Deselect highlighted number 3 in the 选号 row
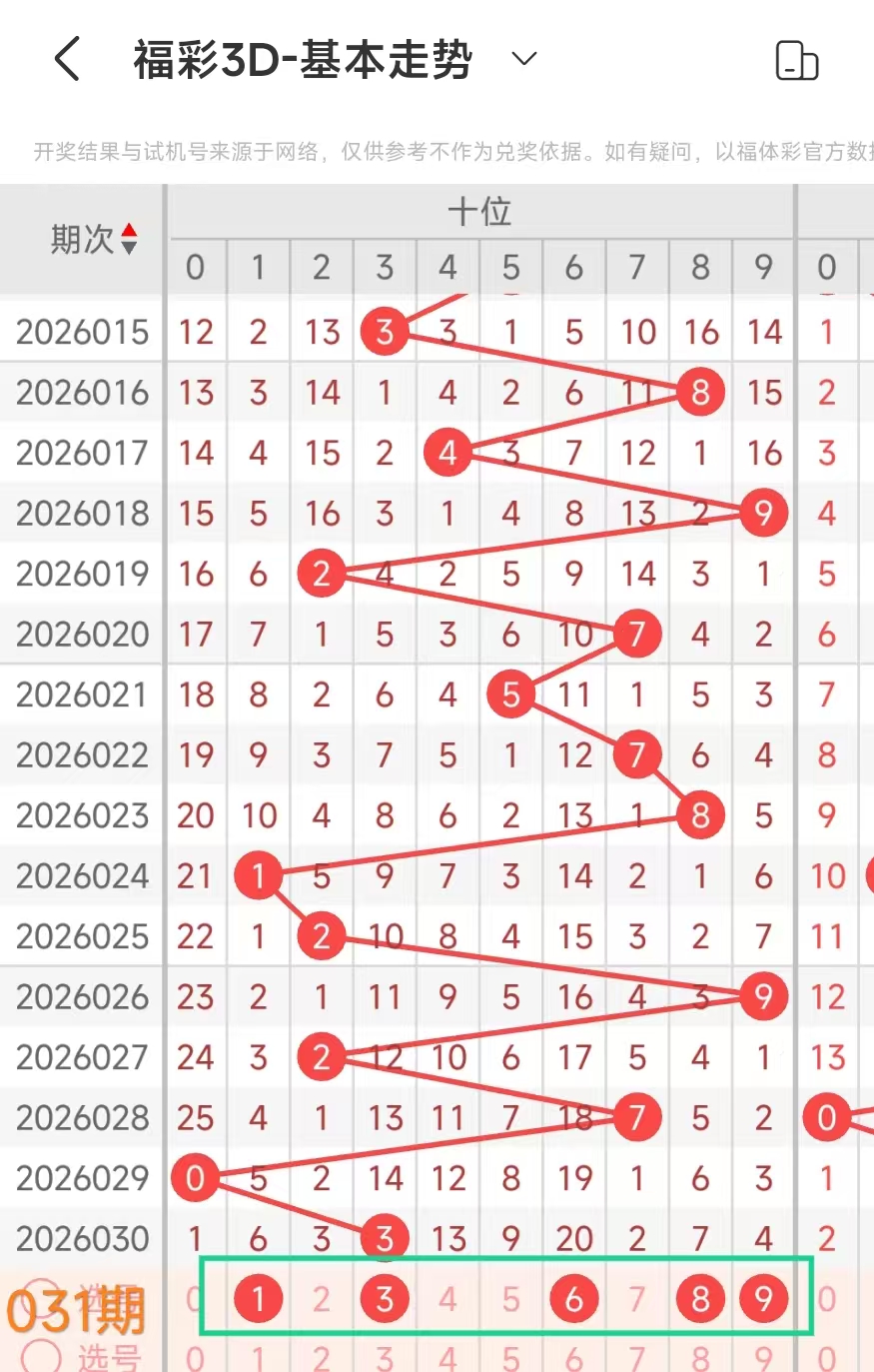Image resolution: width=874 pixels, height=1372 pixels. pos(385,1298)
